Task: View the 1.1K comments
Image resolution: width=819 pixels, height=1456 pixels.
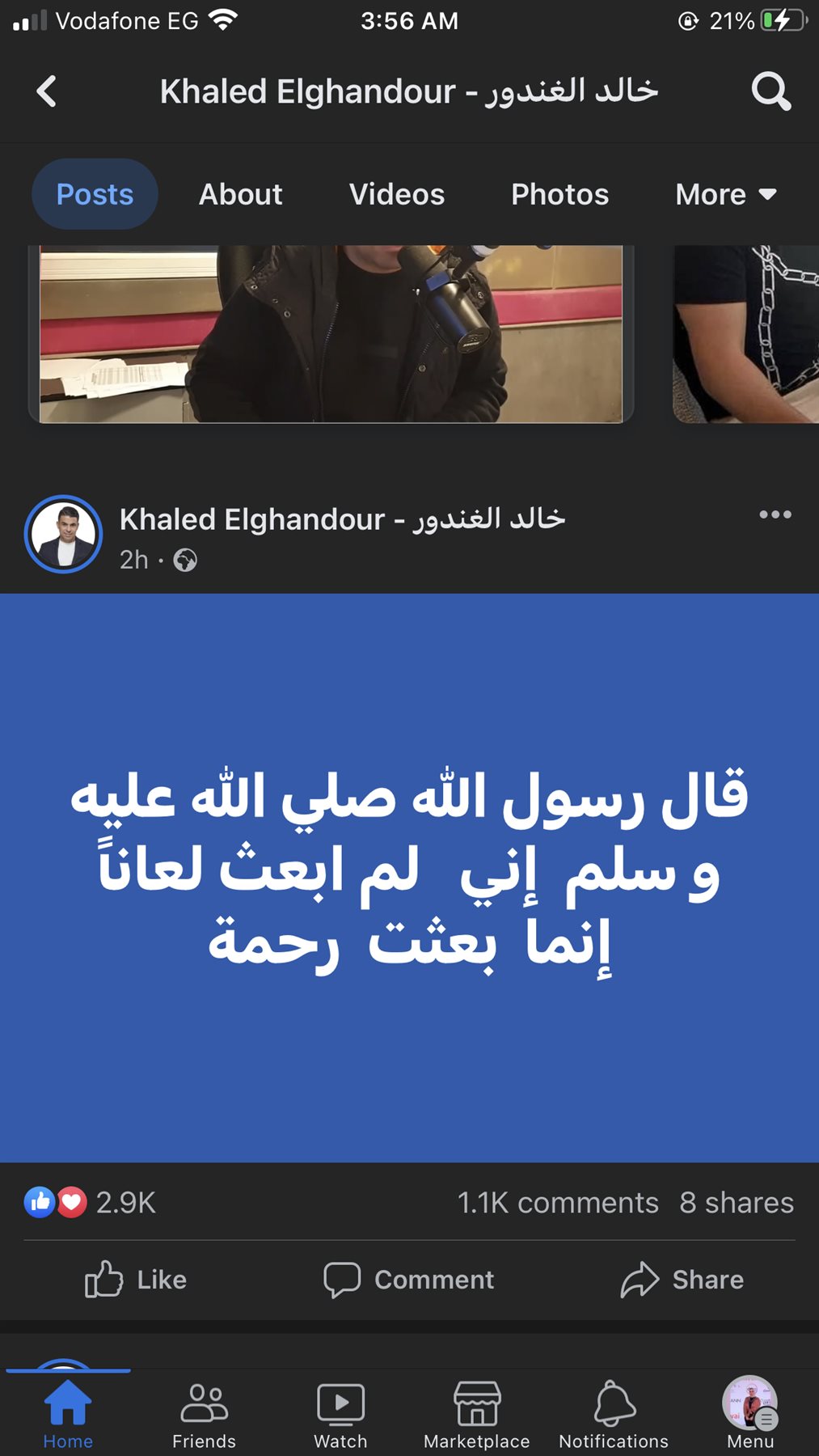Action: [x=557, y=1203]
